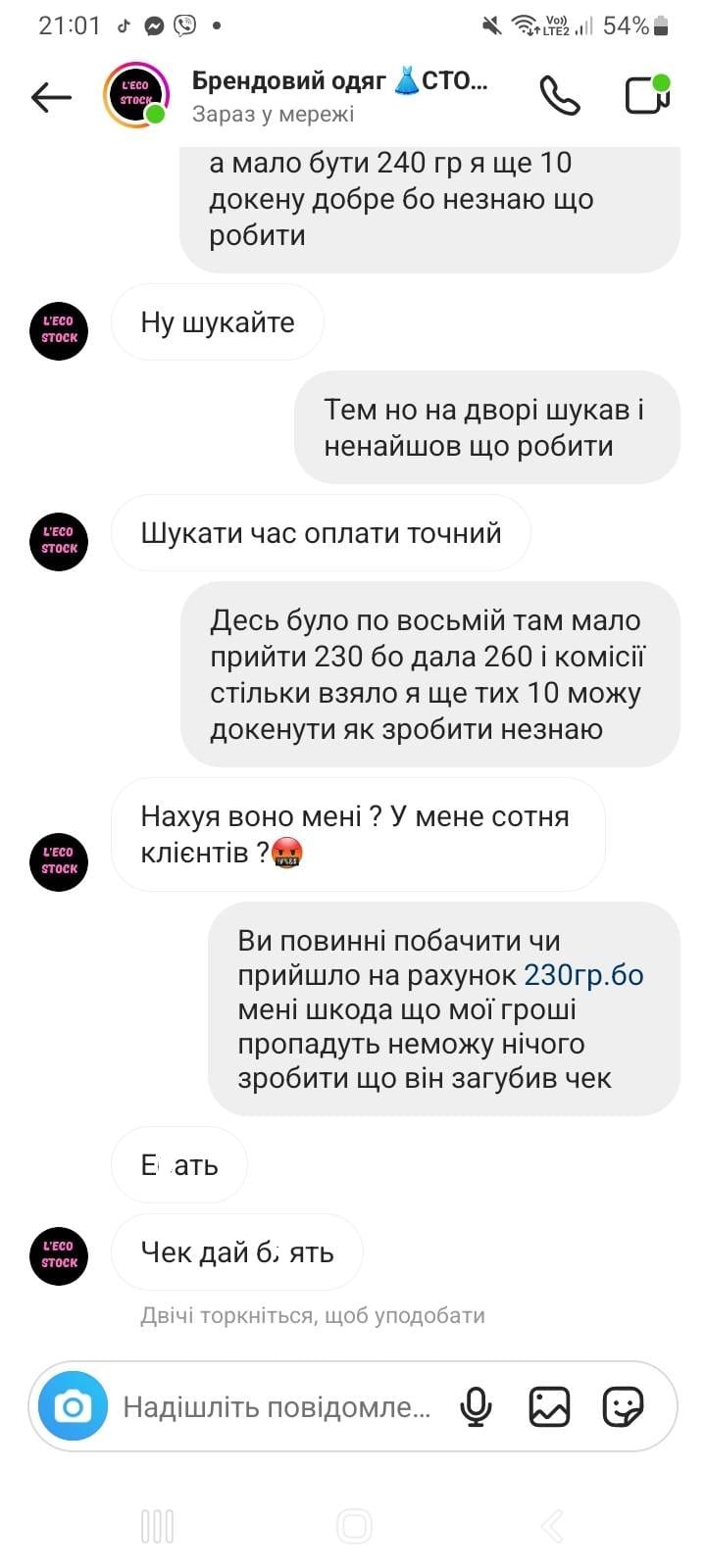Tap the recent apps navigation button
The height and width of the screenshot is (1568, 706).
156,1525
